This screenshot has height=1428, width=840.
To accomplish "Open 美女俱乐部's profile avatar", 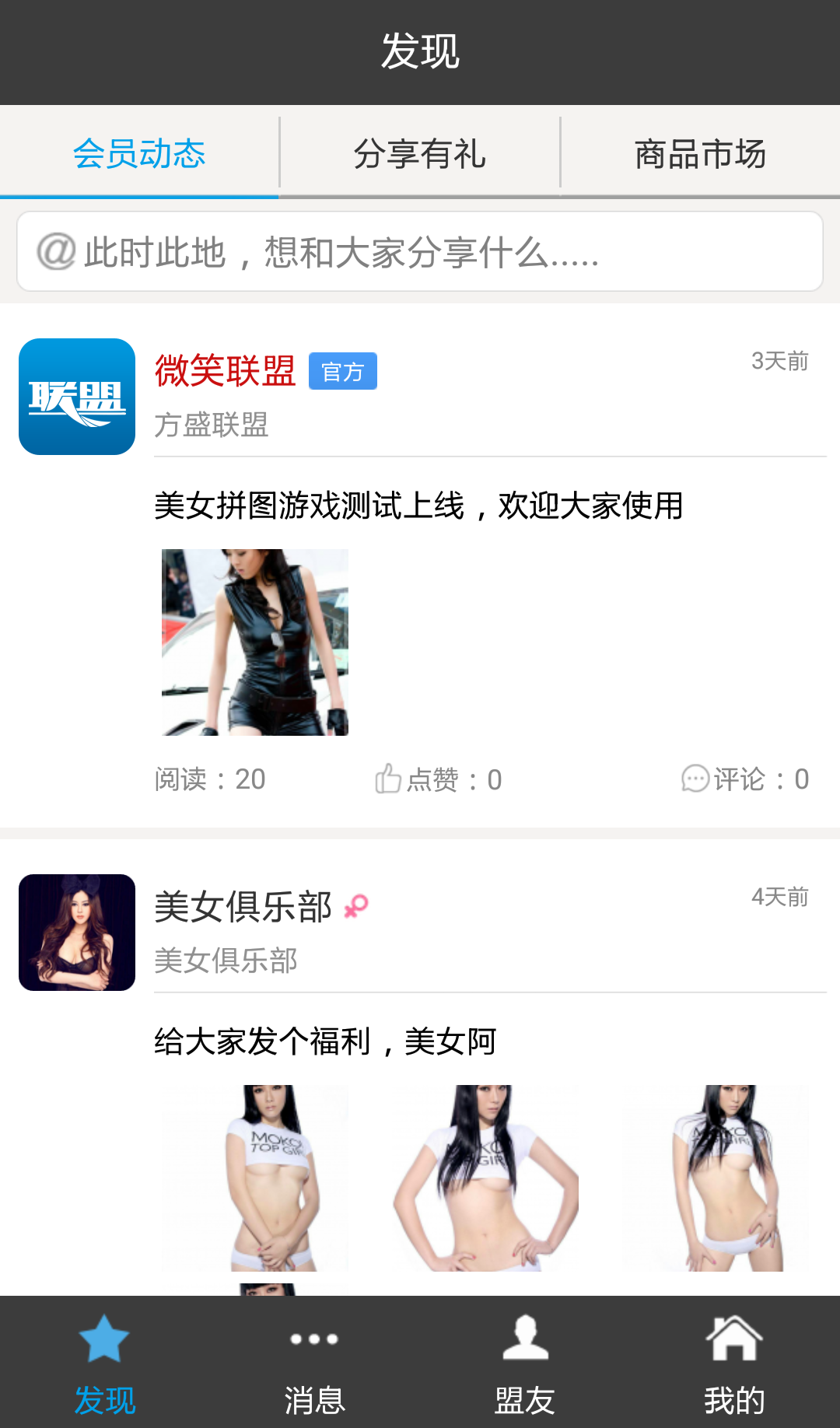I will 77,933.
